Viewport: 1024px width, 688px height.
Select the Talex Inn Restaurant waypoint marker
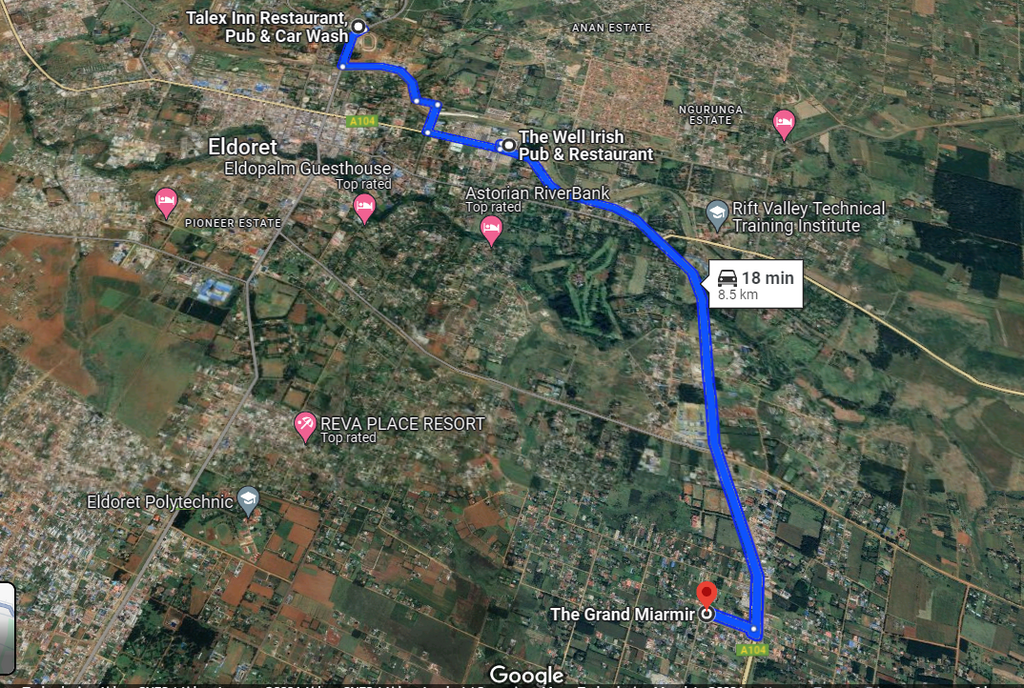[x=358, y=28]
